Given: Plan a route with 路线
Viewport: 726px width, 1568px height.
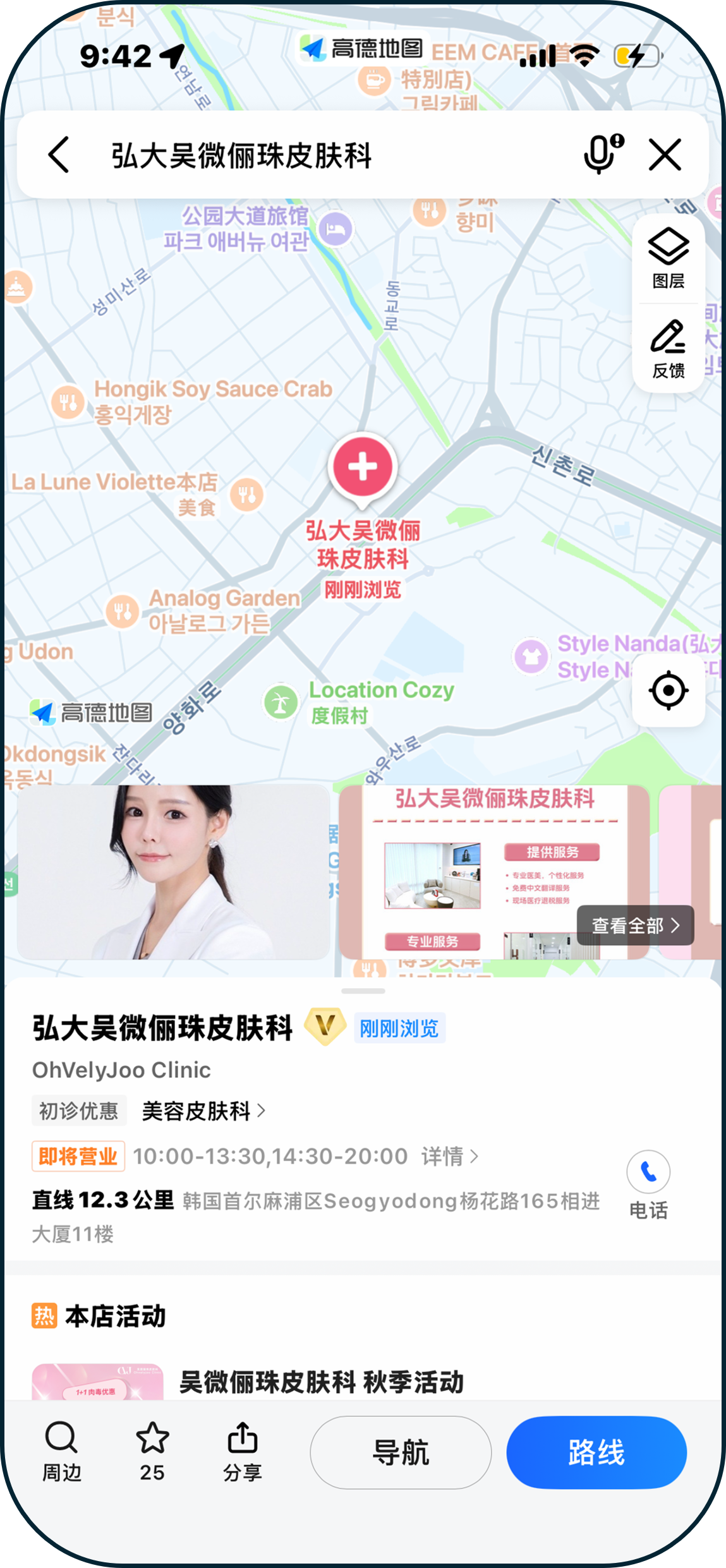Looking at the screenshot, I should (x=596, y=1452).
